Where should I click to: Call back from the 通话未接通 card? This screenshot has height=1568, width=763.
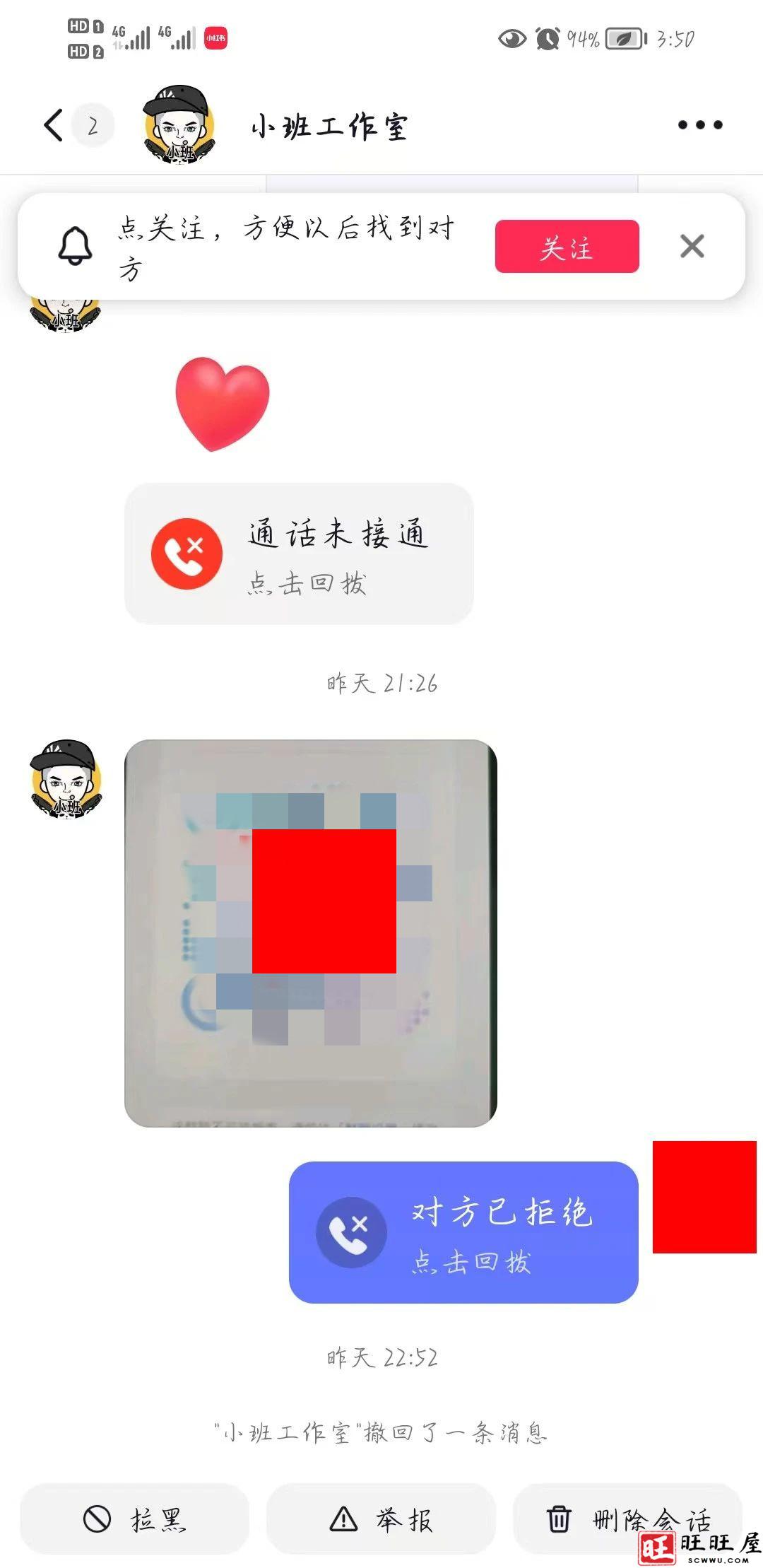[299, 554]
